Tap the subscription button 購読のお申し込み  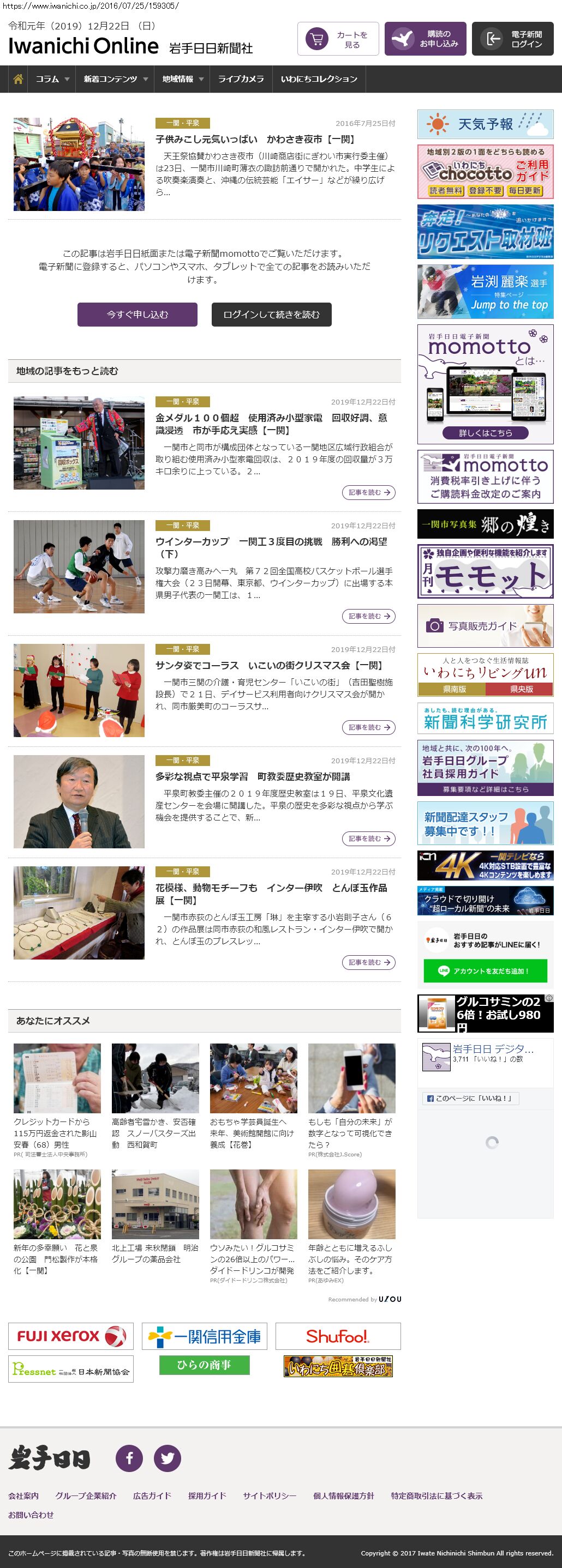425,39
